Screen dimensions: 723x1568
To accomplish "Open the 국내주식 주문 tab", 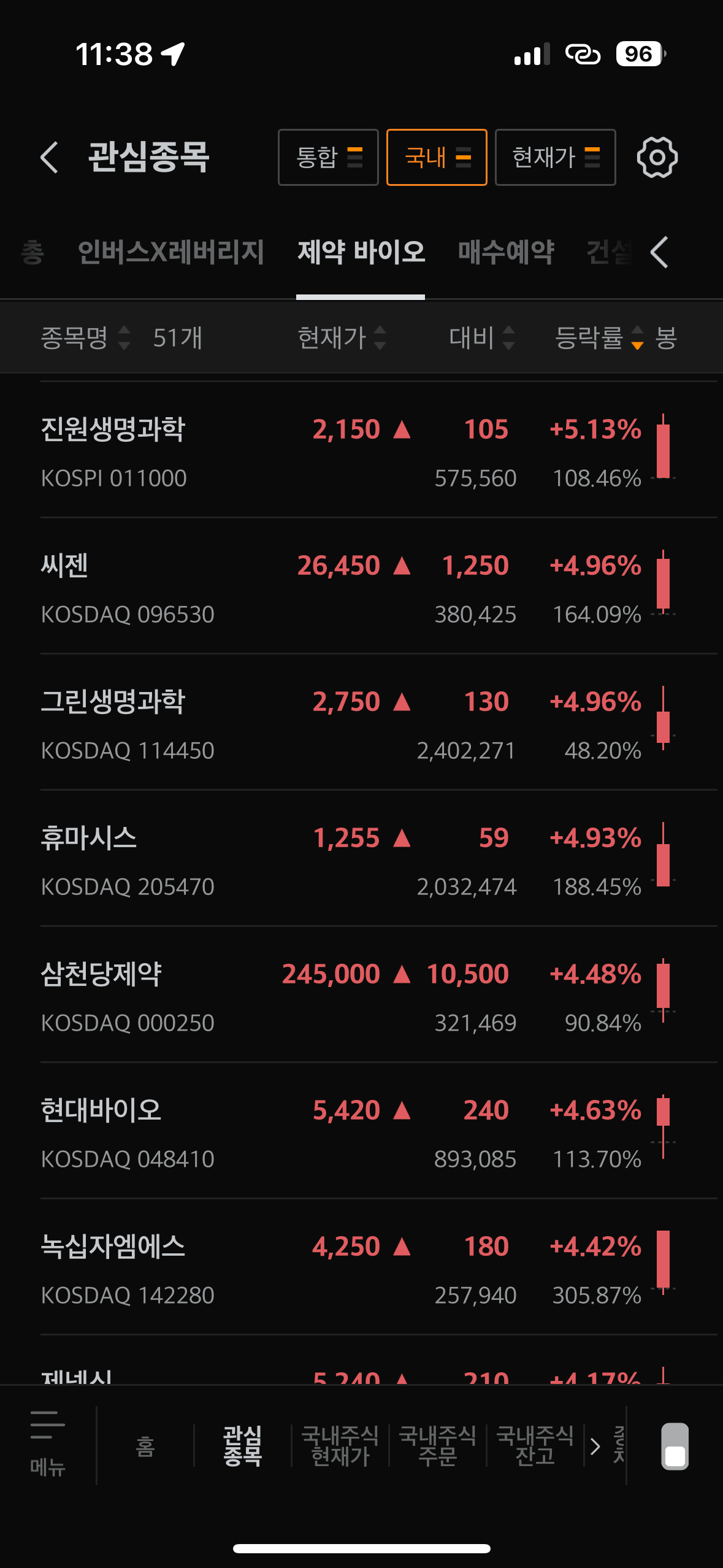I will click(438, 1445).
